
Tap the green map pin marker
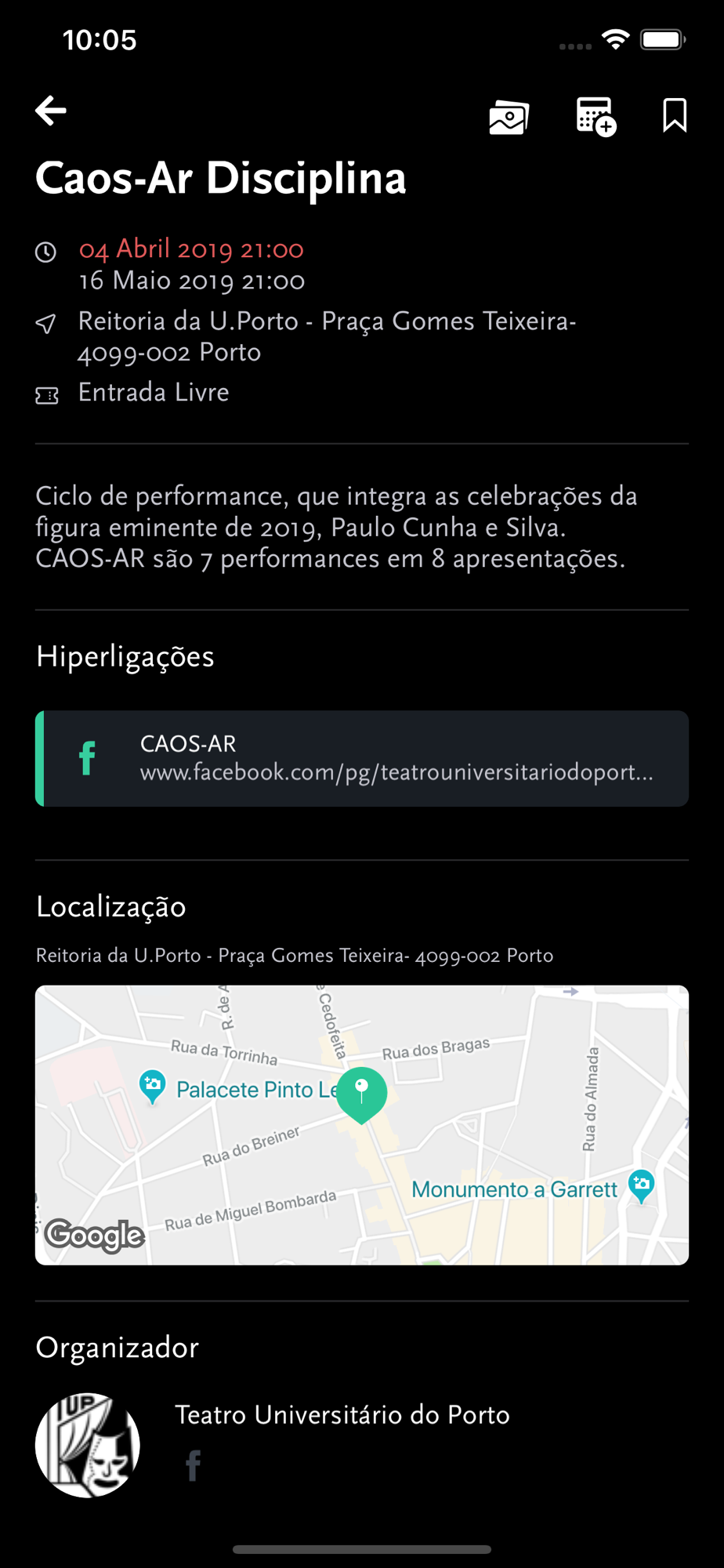[361, 1094]
